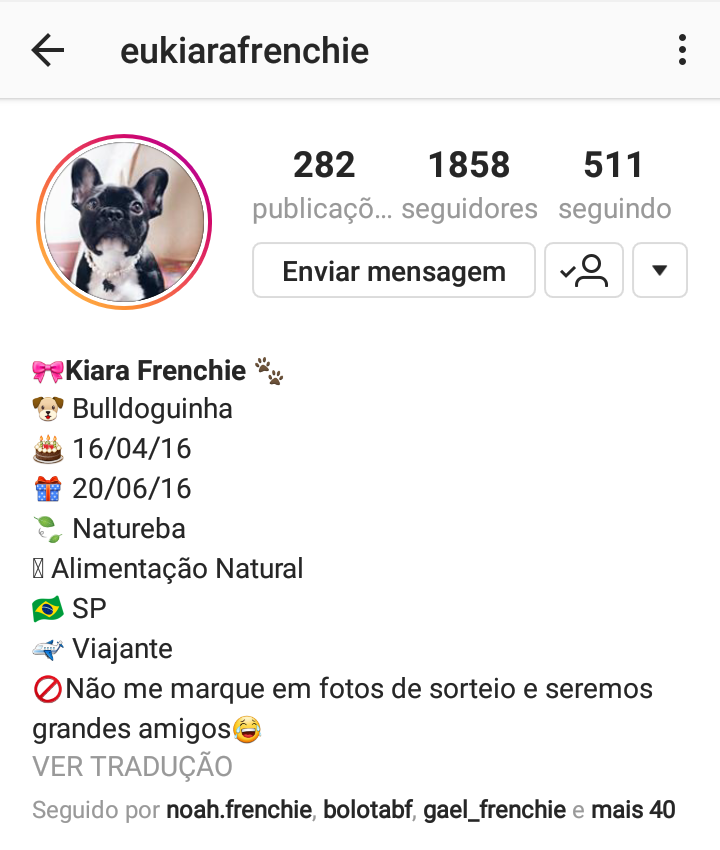Tap the Enviar mensagem button
Viewport: 720px width, 850px height.
(x=394, y=271)
